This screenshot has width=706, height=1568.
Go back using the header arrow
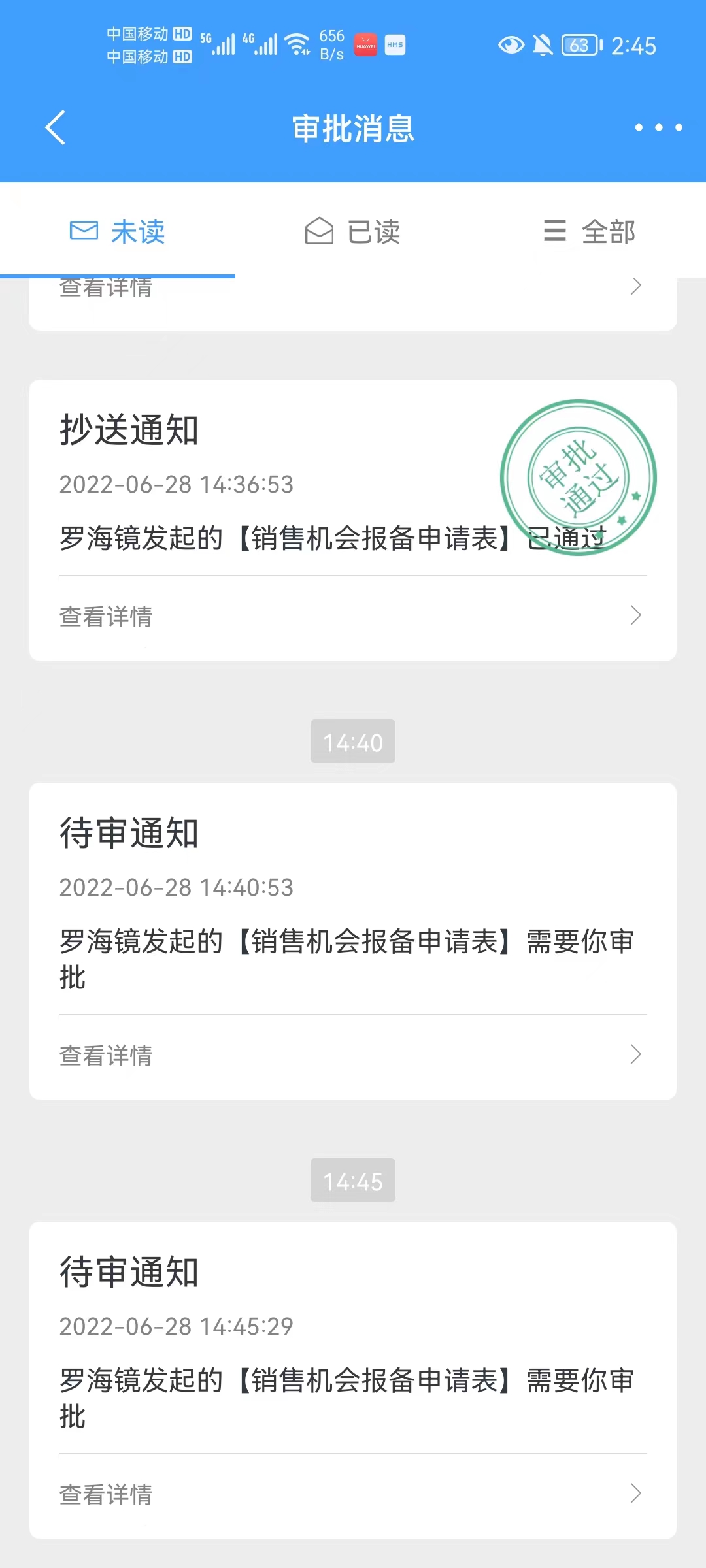coord(56,127)
